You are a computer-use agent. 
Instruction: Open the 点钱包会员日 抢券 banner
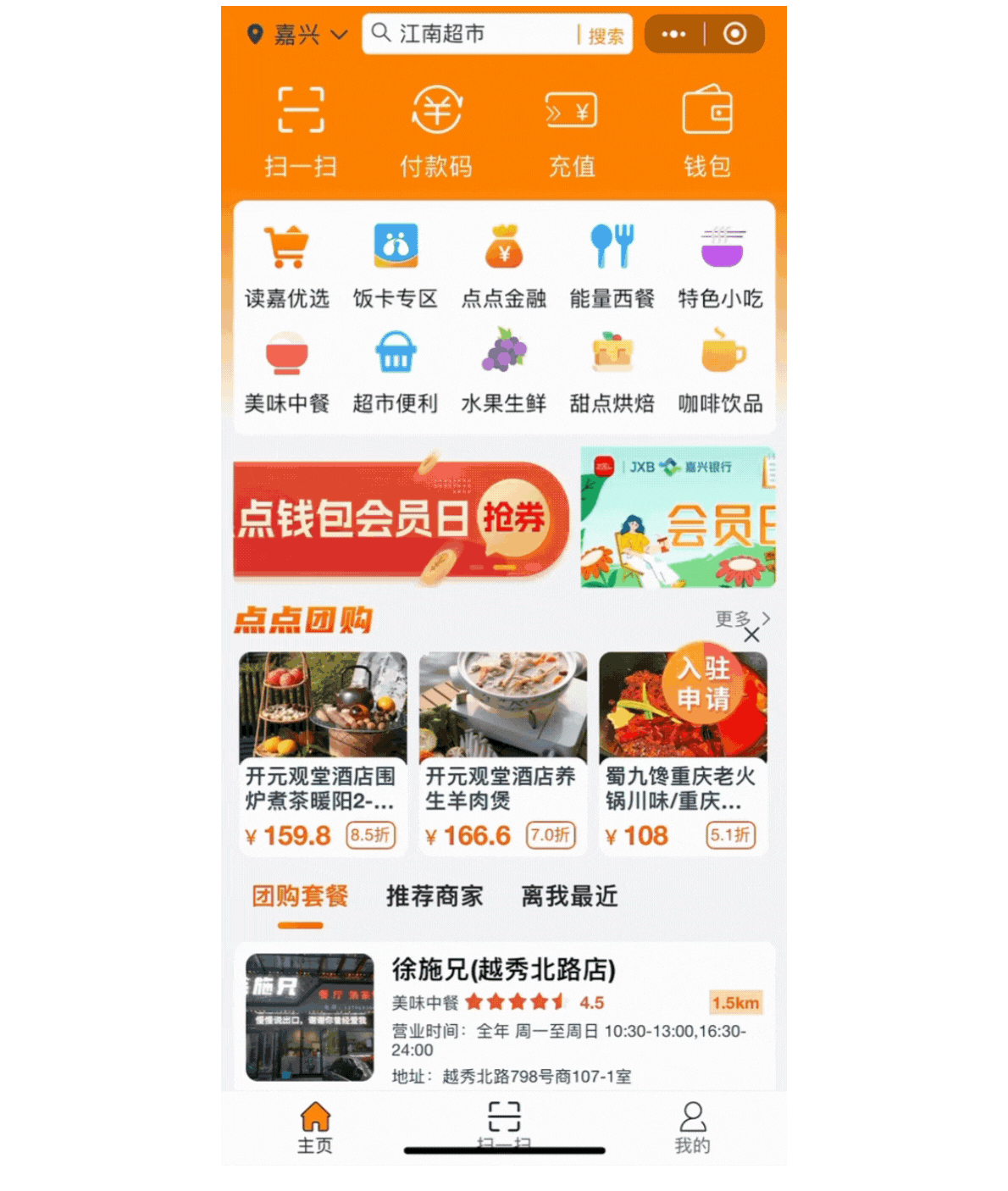coord(401,520)
